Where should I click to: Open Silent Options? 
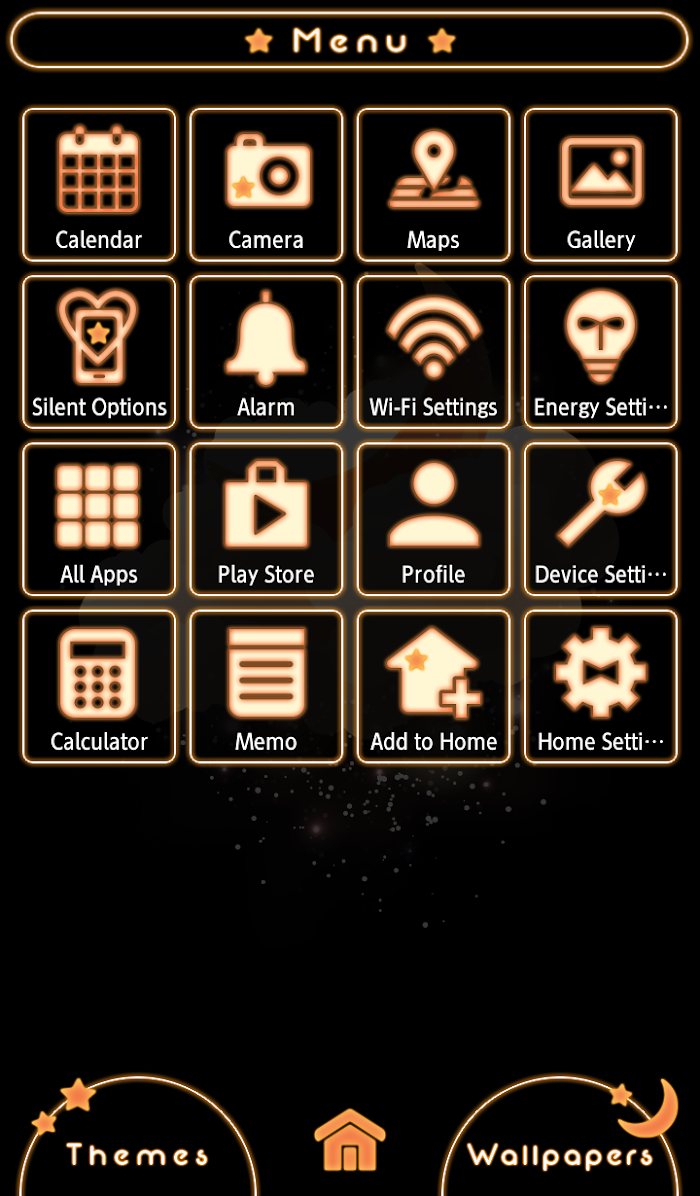pyautogui.click(x=99, y=352)
